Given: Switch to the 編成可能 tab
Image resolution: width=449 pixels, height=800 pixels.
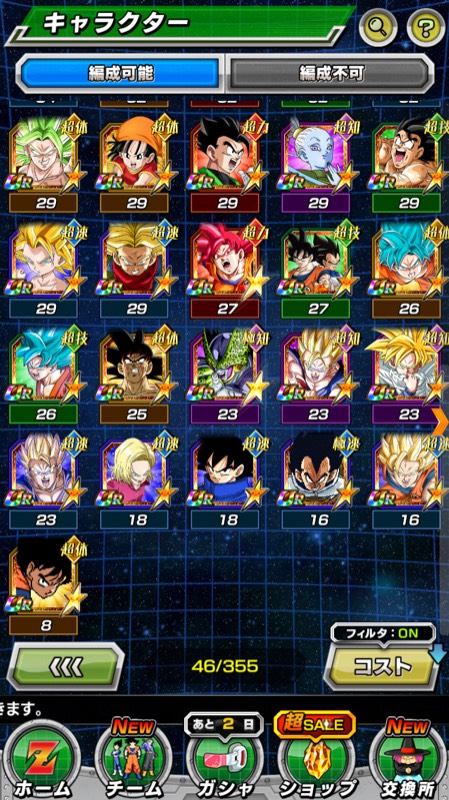Looking at the screenshot, I should 120,74.
